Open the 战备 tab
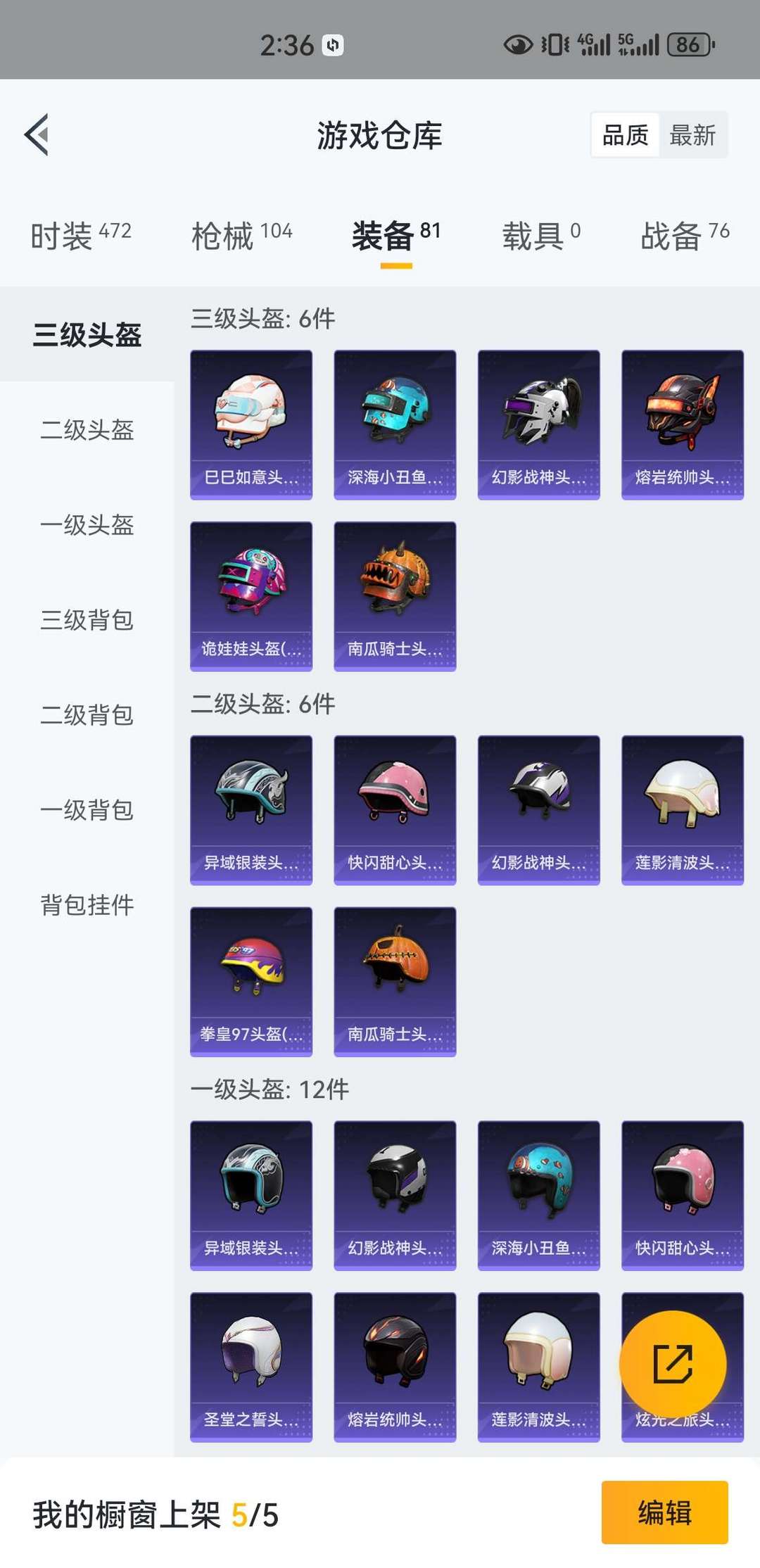Screen dimensions: 760x1568 tap(684, 235)
